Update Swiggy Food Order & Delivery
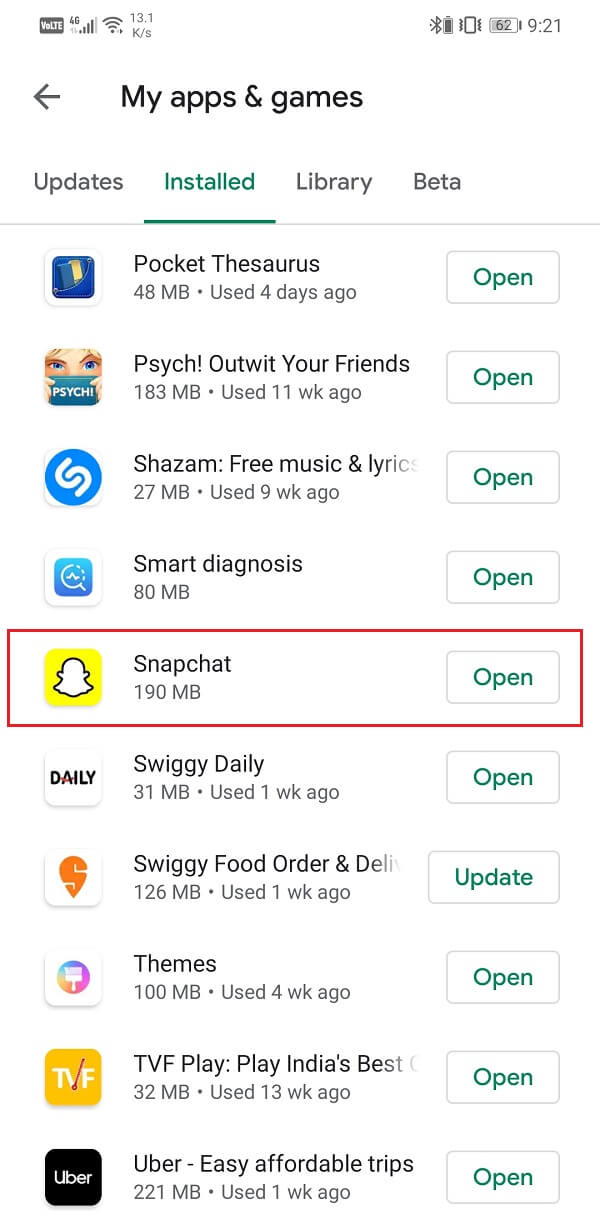Screen dimensions: 600x1226 click(x=494, y=877)
